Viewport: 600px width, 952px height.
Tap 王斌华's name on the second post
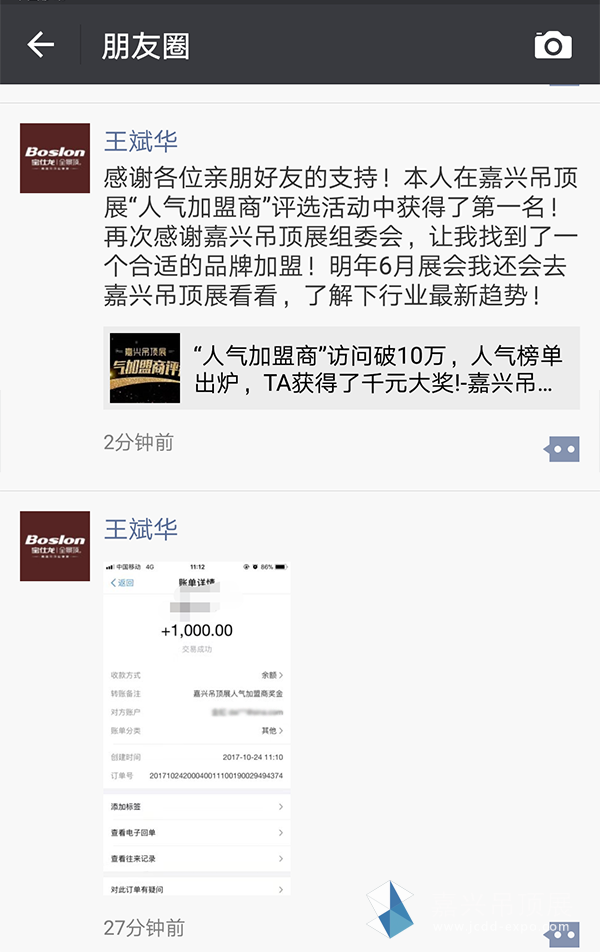(141, 528)
